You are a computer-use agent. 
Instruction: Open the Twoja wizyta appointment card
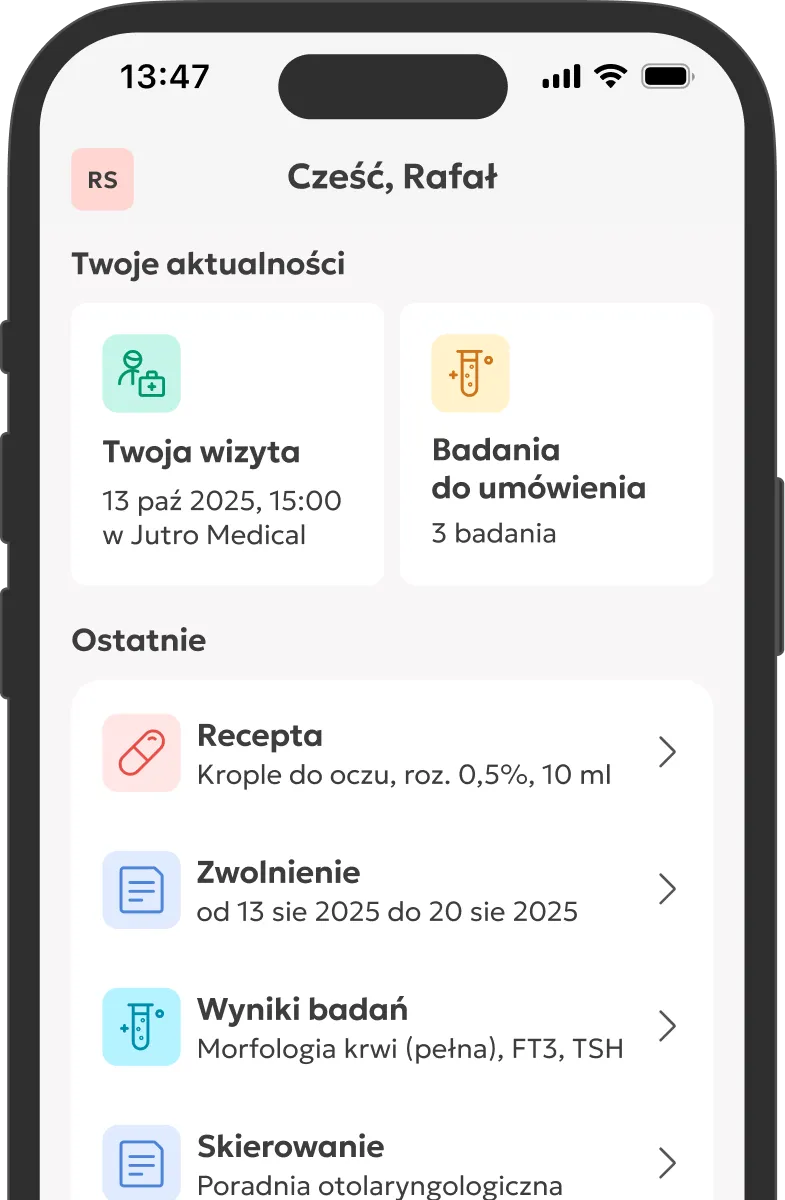(226, 443)
